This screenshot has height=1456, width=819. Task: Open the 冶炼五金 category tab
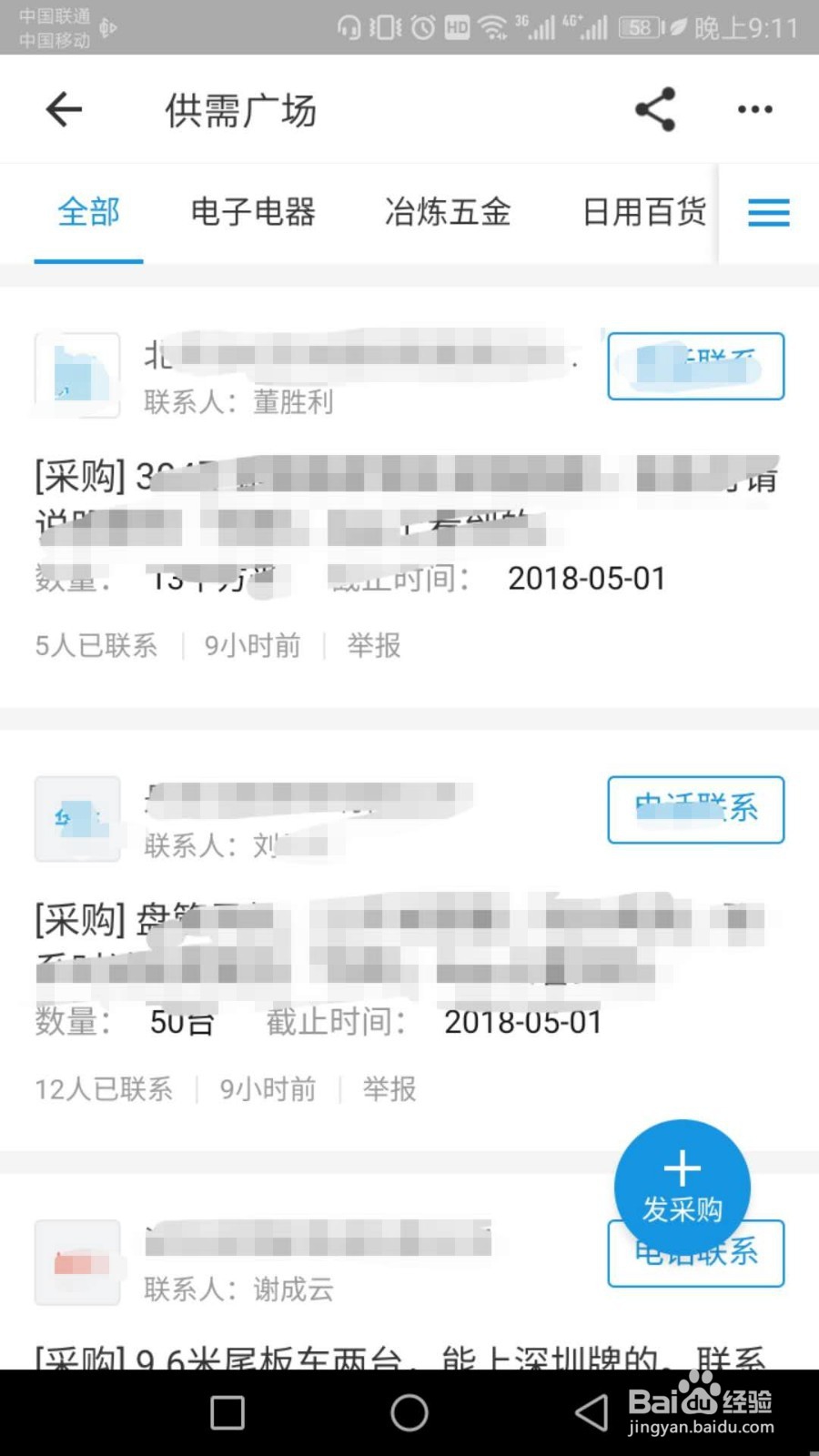click(446, 212)
